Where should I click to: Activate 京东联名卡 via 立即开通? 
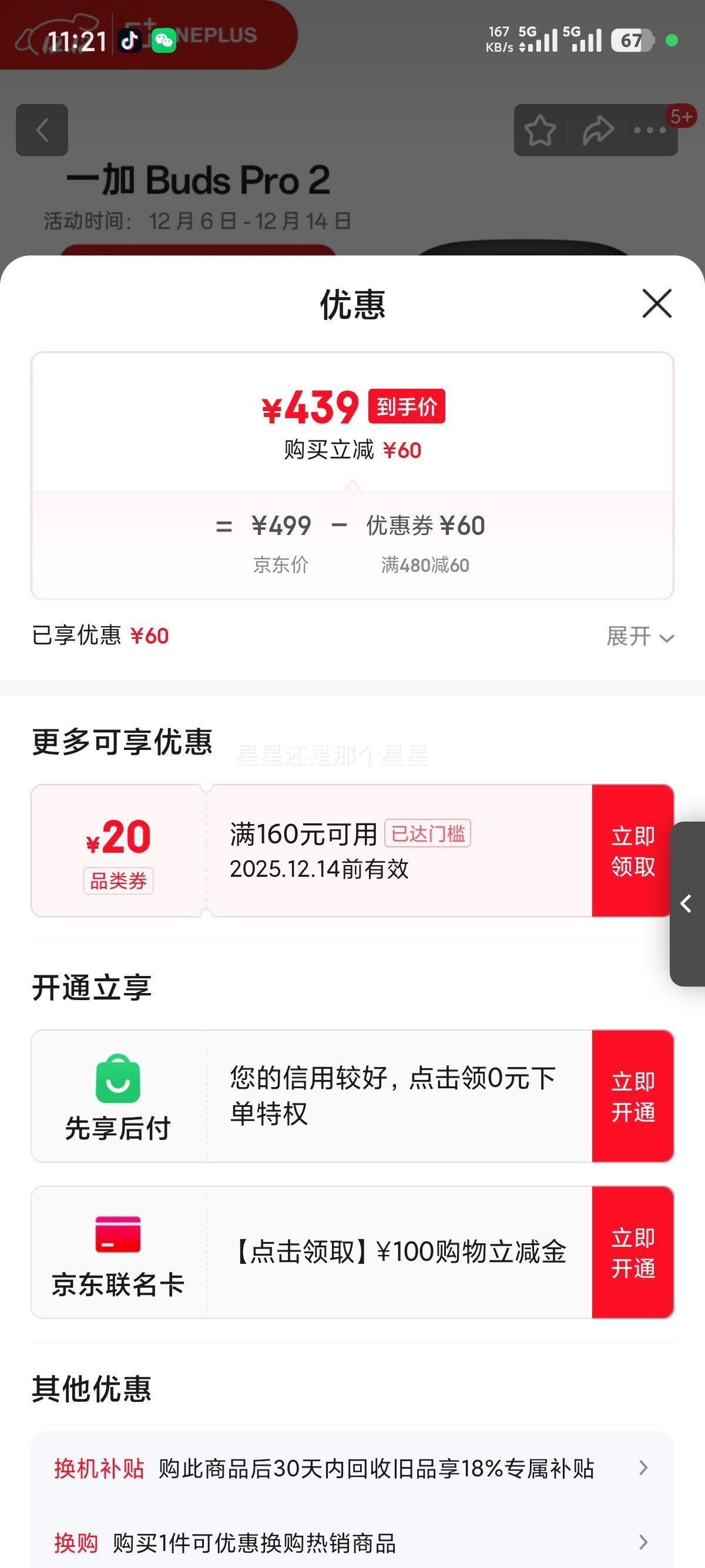pyautogui.click(x=634, y=1255)
